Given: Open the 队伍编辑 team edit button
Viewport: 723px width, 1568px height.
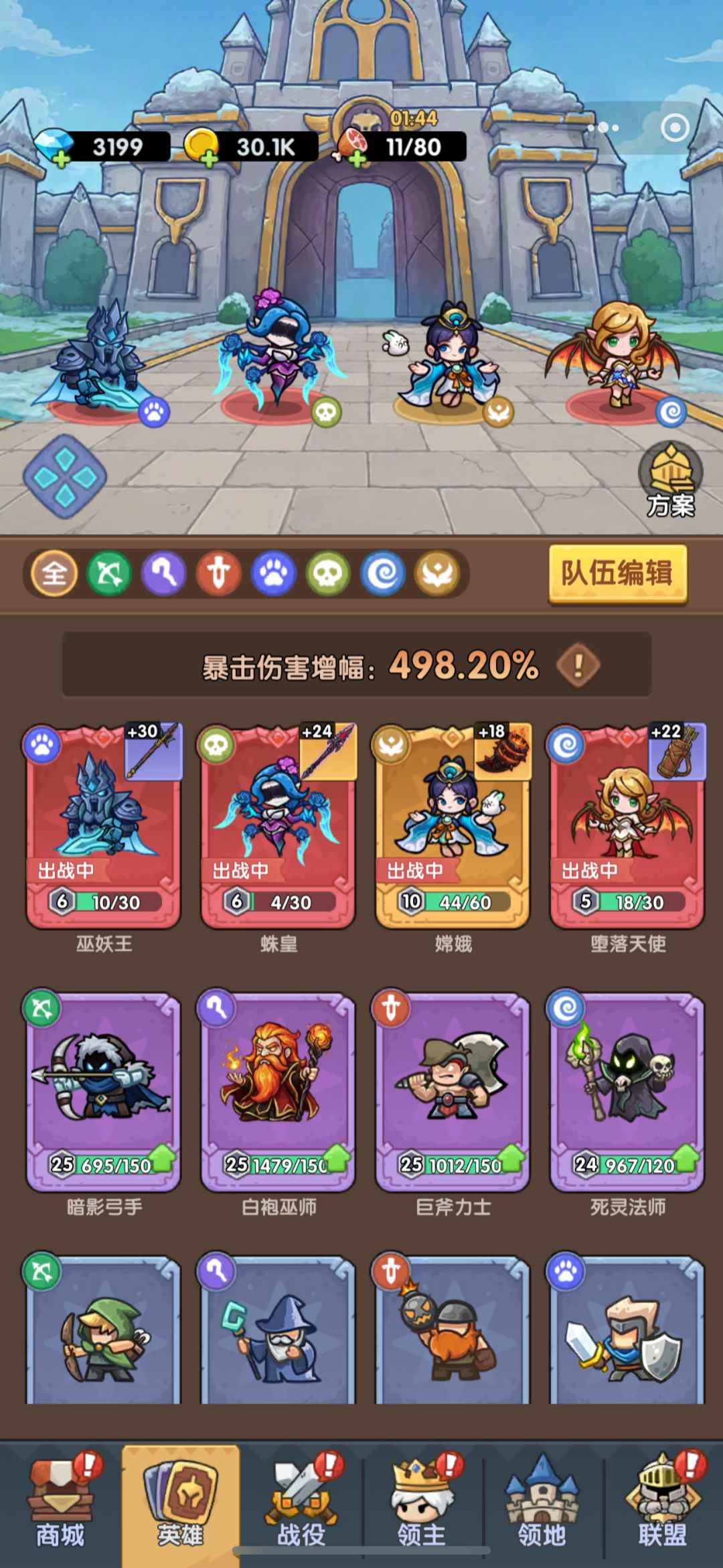Looking at the screenshot, I should 617,574.
